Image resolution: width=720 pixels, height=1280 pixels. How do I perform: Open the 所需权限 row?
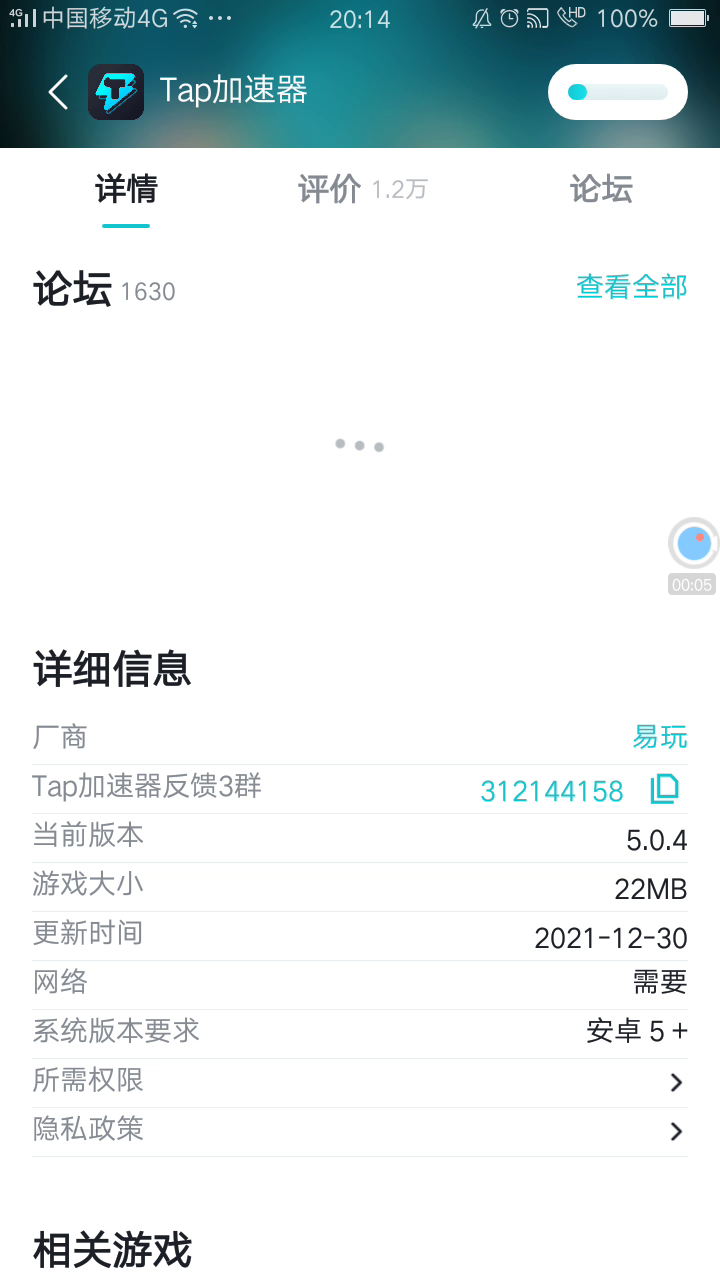point(360,1081)
